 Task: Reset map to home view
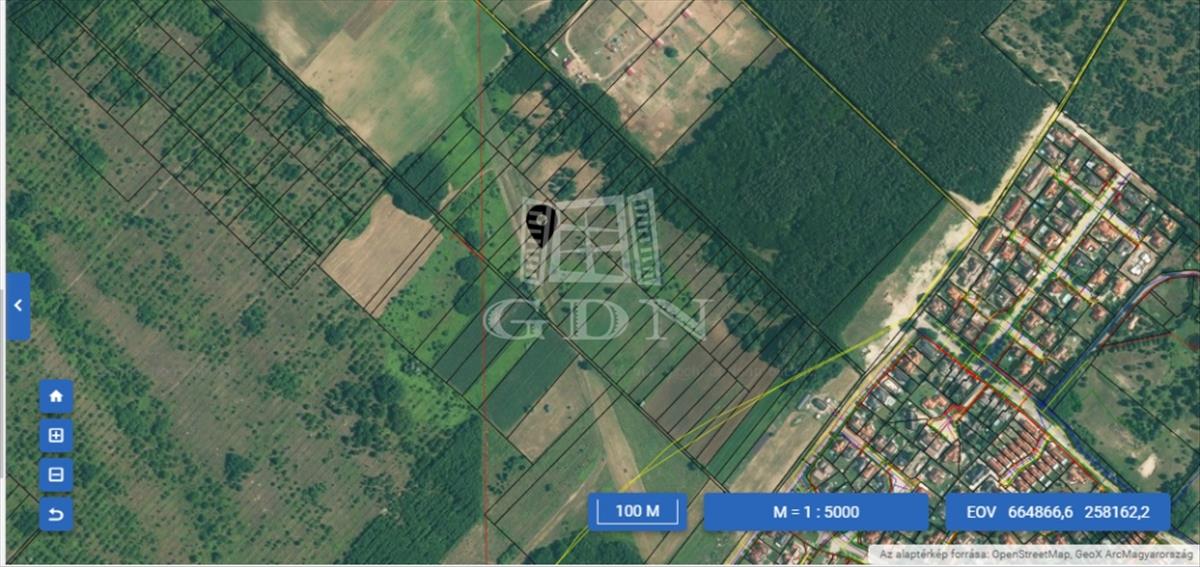(56, 396)
